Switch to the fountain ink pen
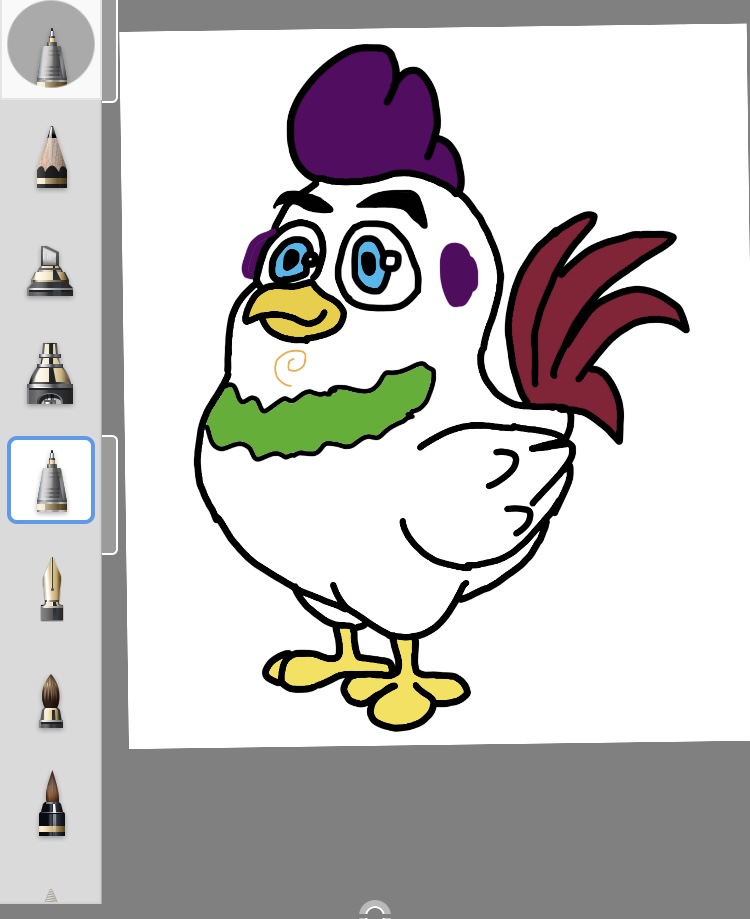The width and height of the screenshot is (750, 919). pos(52,589)
